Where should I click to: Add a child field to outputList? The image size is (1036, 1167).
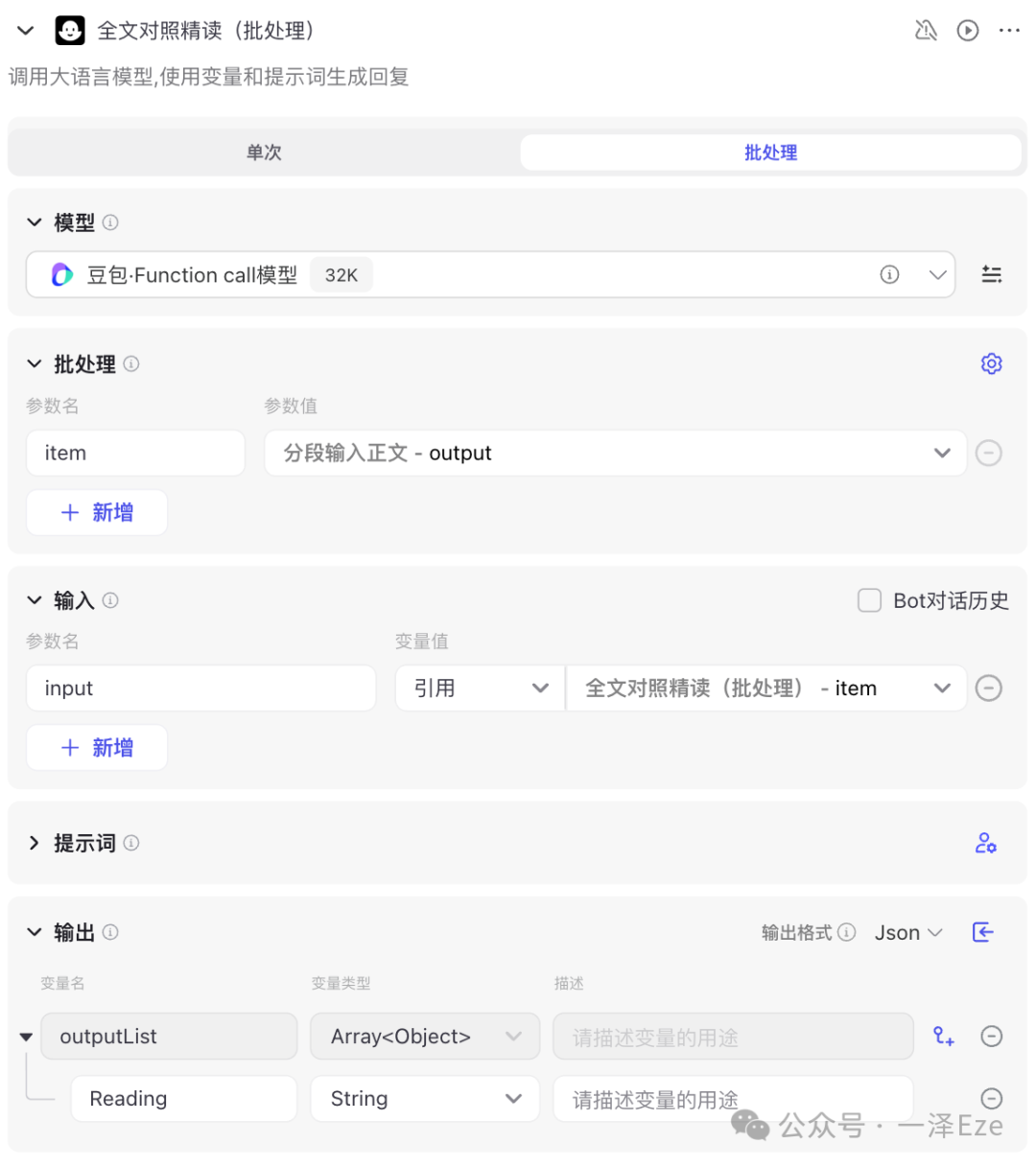944,1037
